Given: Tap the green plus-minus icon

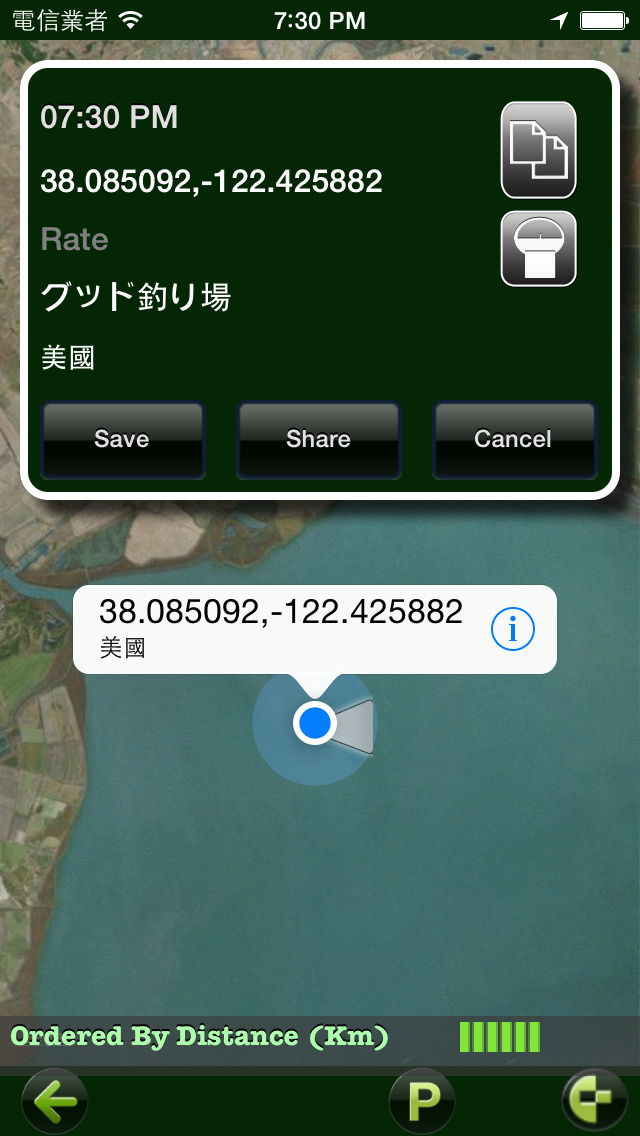Looking at the screenshot, I should pos(594,1101).
